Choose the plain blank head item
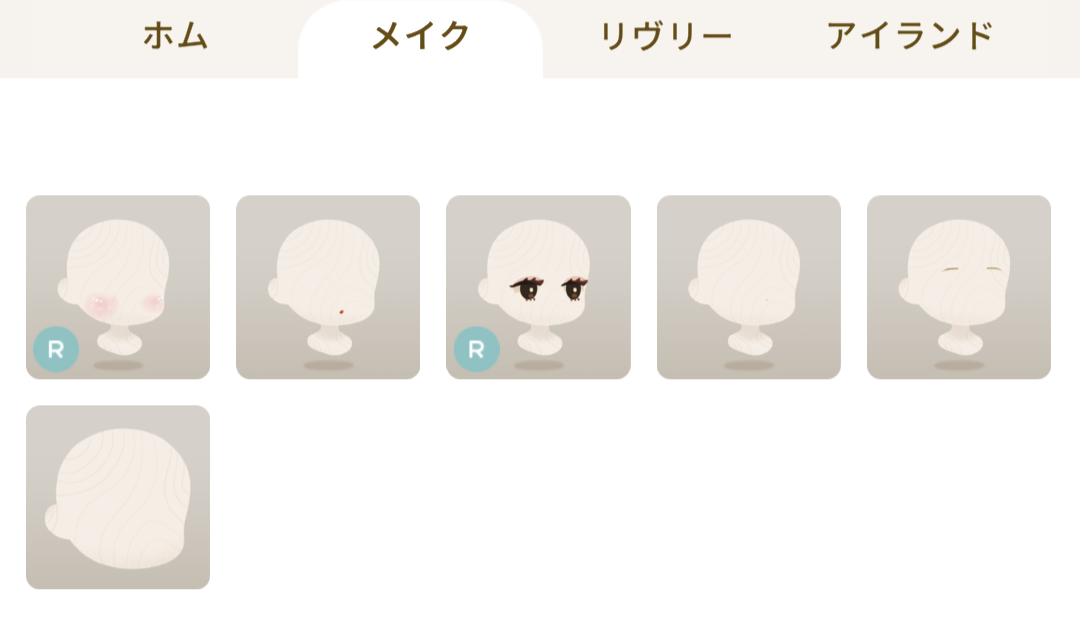 118,497
